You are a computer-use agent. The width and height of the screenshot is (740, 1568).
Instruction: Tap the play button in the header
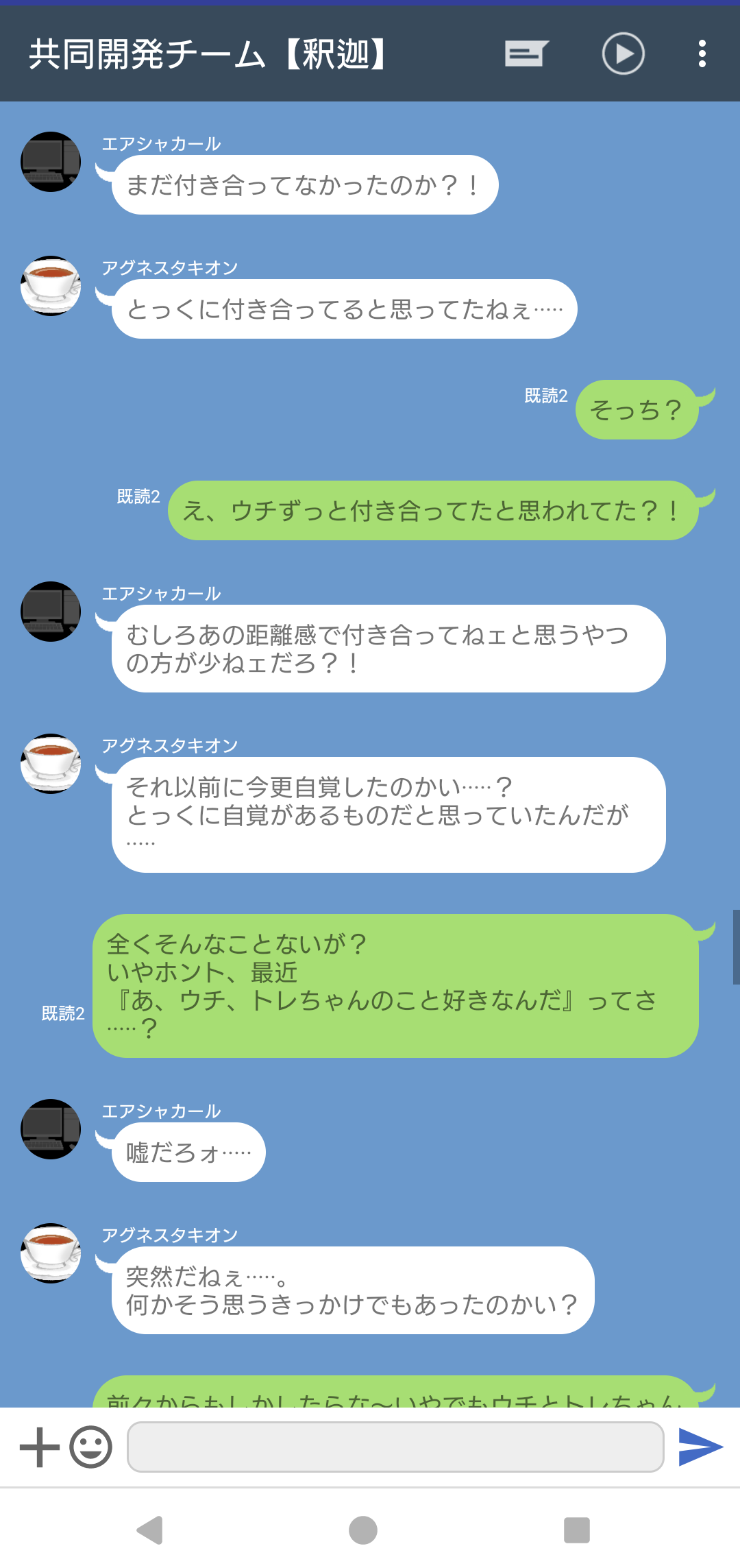click(623, 53)
